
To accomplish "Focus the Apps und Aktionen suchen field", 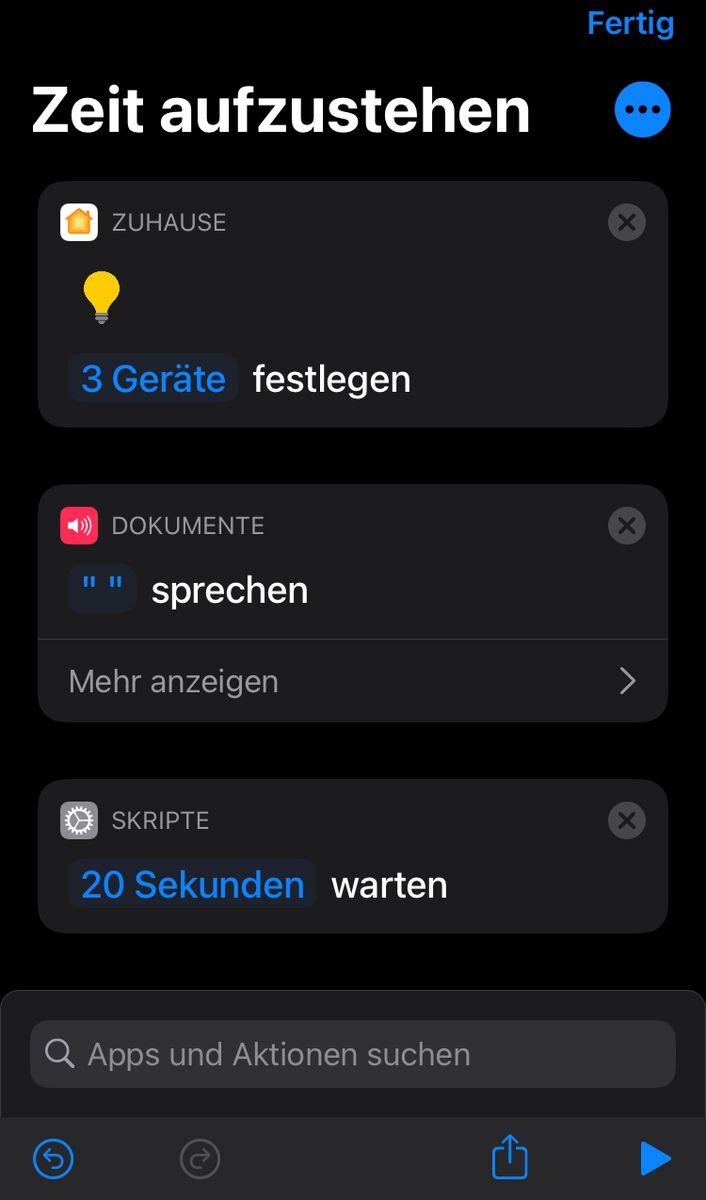I will click(x=352, y=1054).
